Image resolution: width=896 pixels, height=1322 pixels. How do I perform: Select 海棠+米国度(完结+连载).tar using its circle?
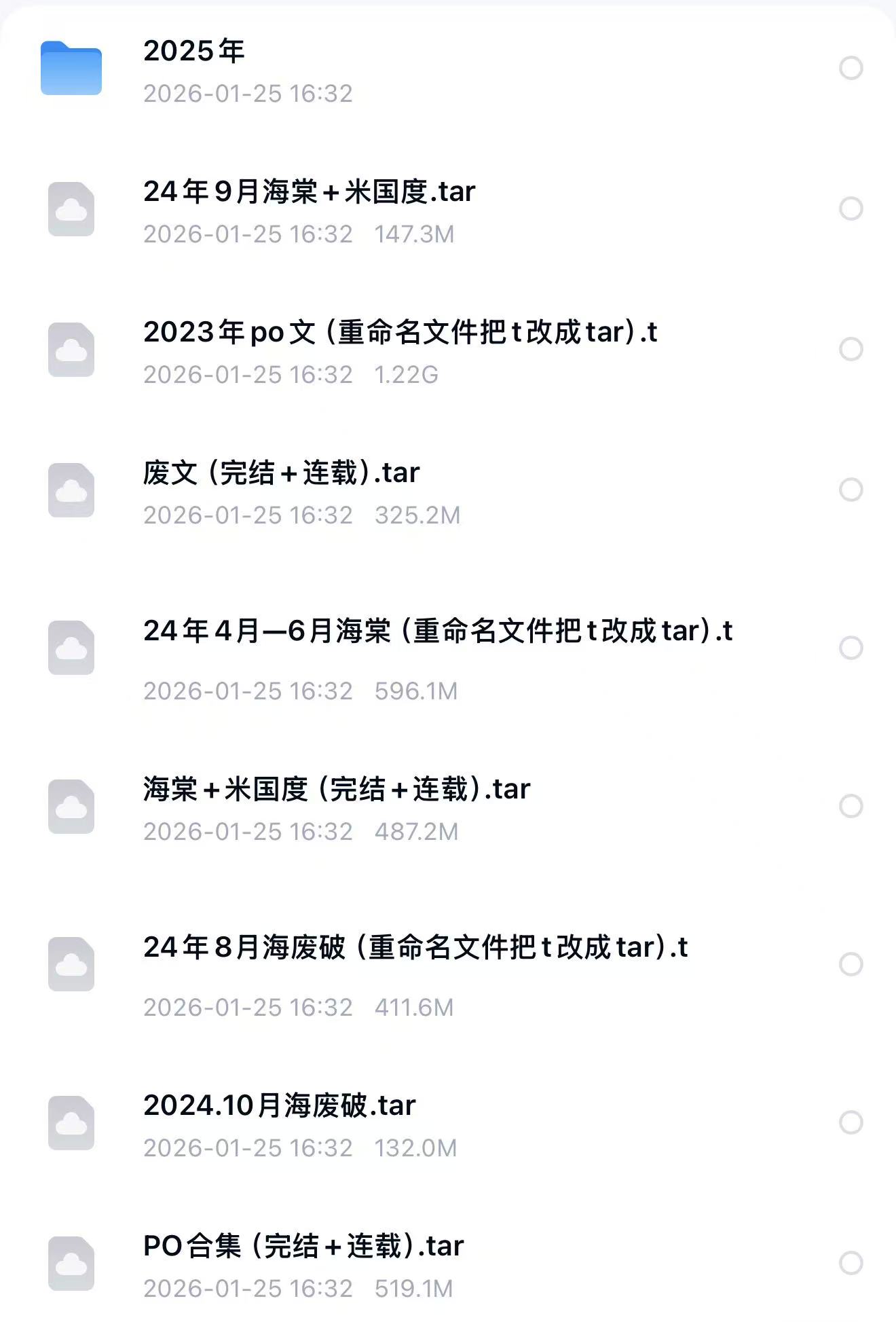coord(851,806)
